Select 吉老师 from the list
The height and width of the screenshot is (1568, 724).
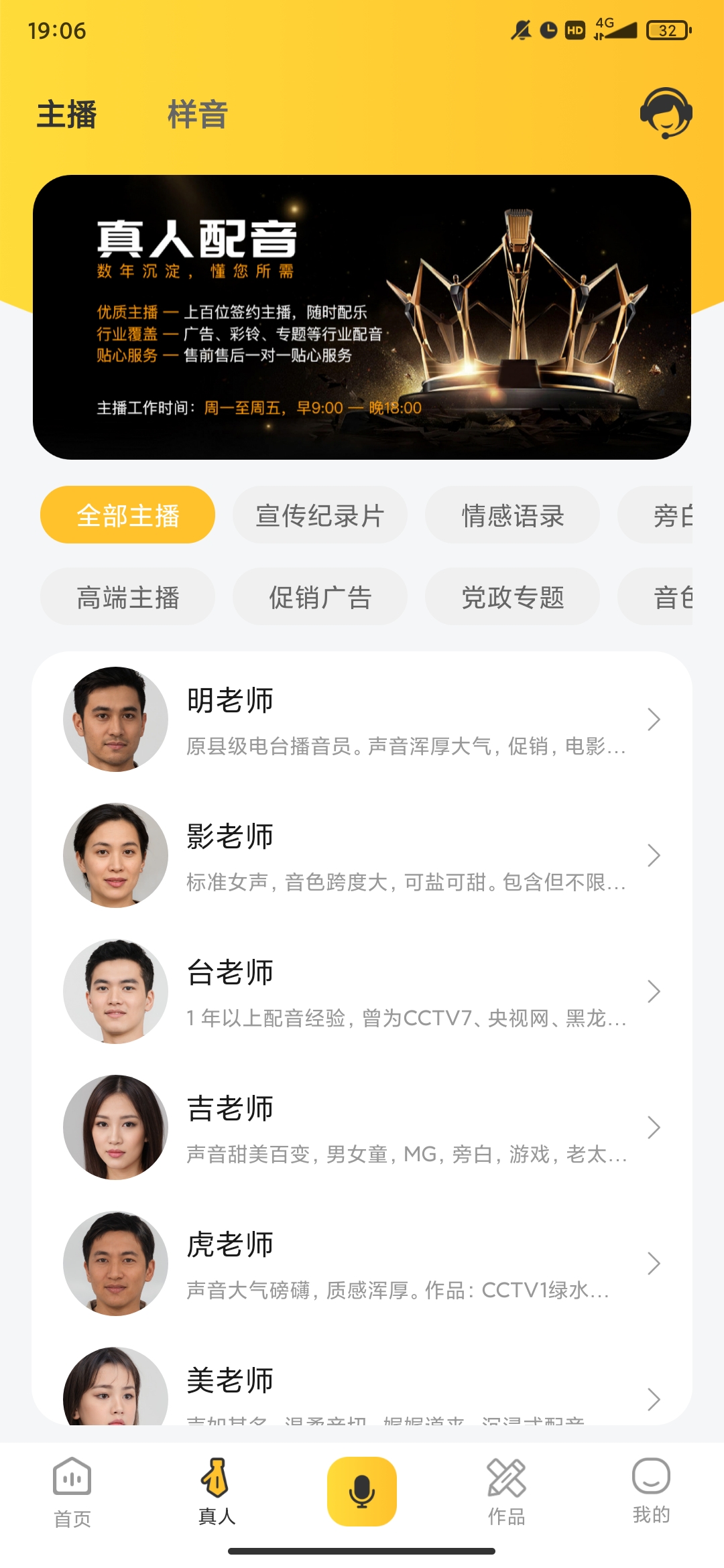pos(362,1128)
